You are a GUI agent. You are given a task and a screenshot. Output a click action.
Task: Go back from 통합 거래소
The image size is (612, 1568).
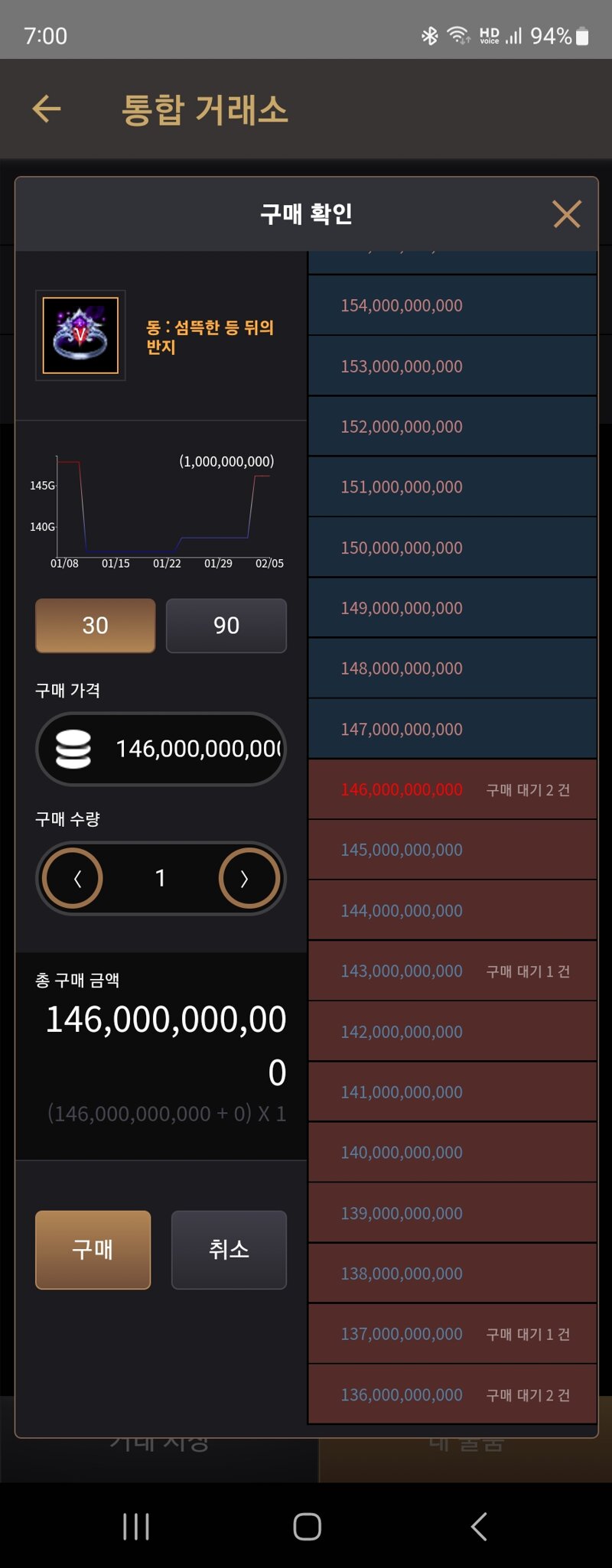(47, 109)
